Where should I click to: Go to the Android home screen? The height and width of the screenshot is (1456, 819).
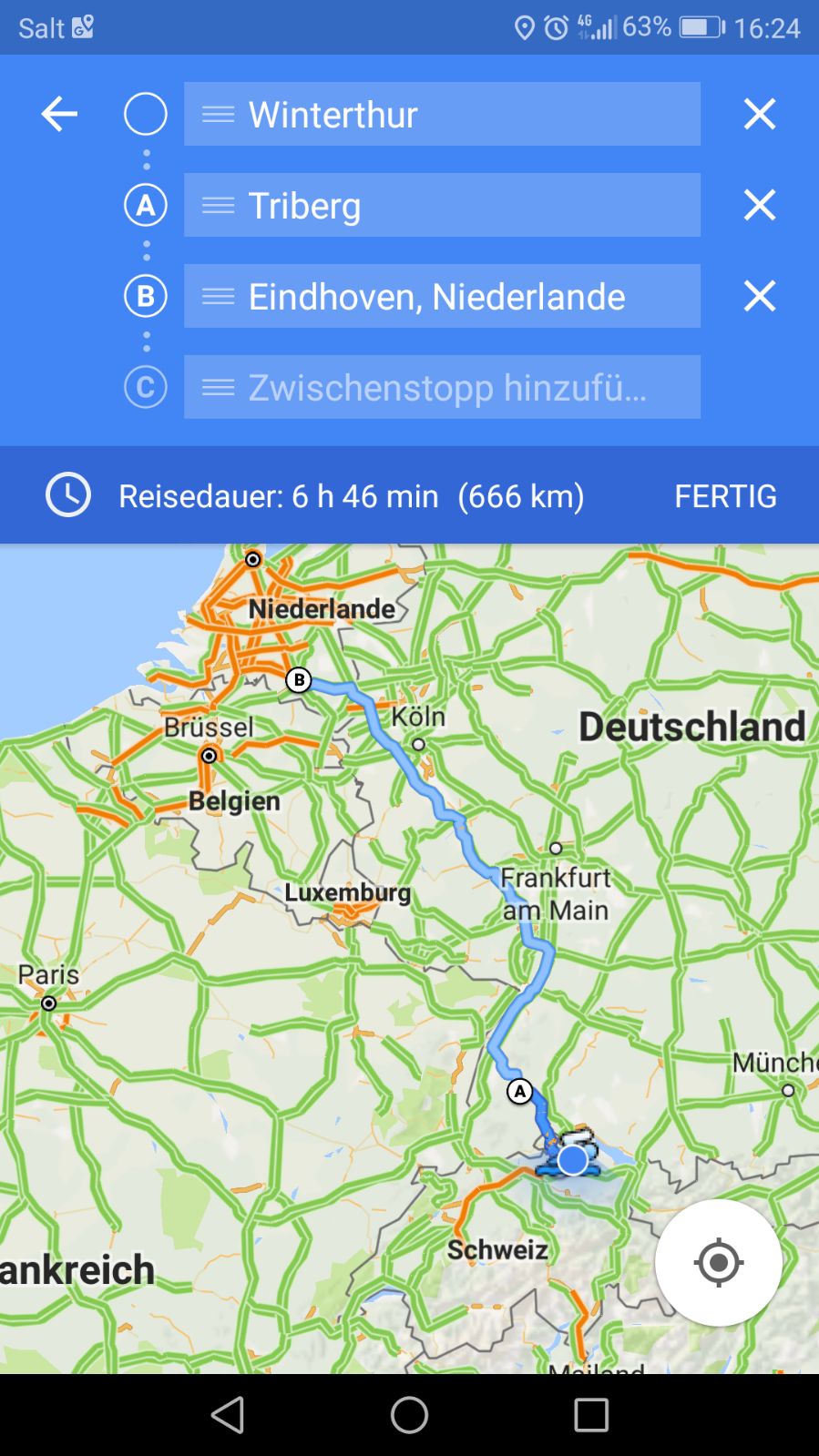point(409,1415)
